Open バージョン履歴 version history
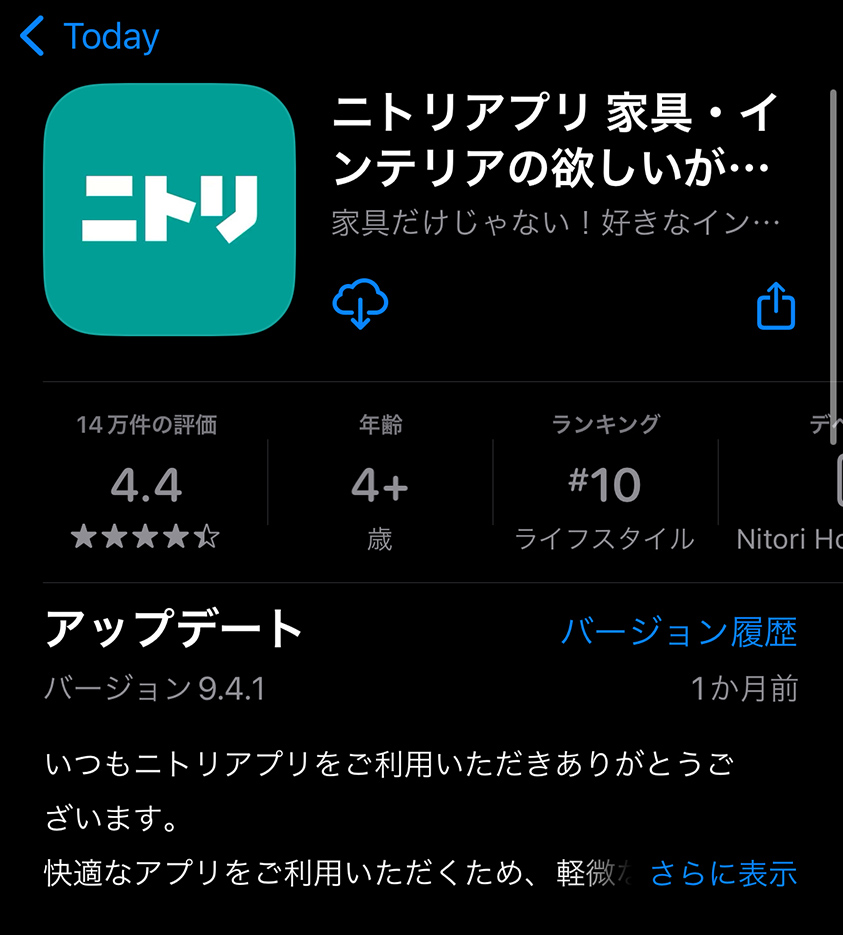This screenshot has height=935, width=843. tap(678, 632)
